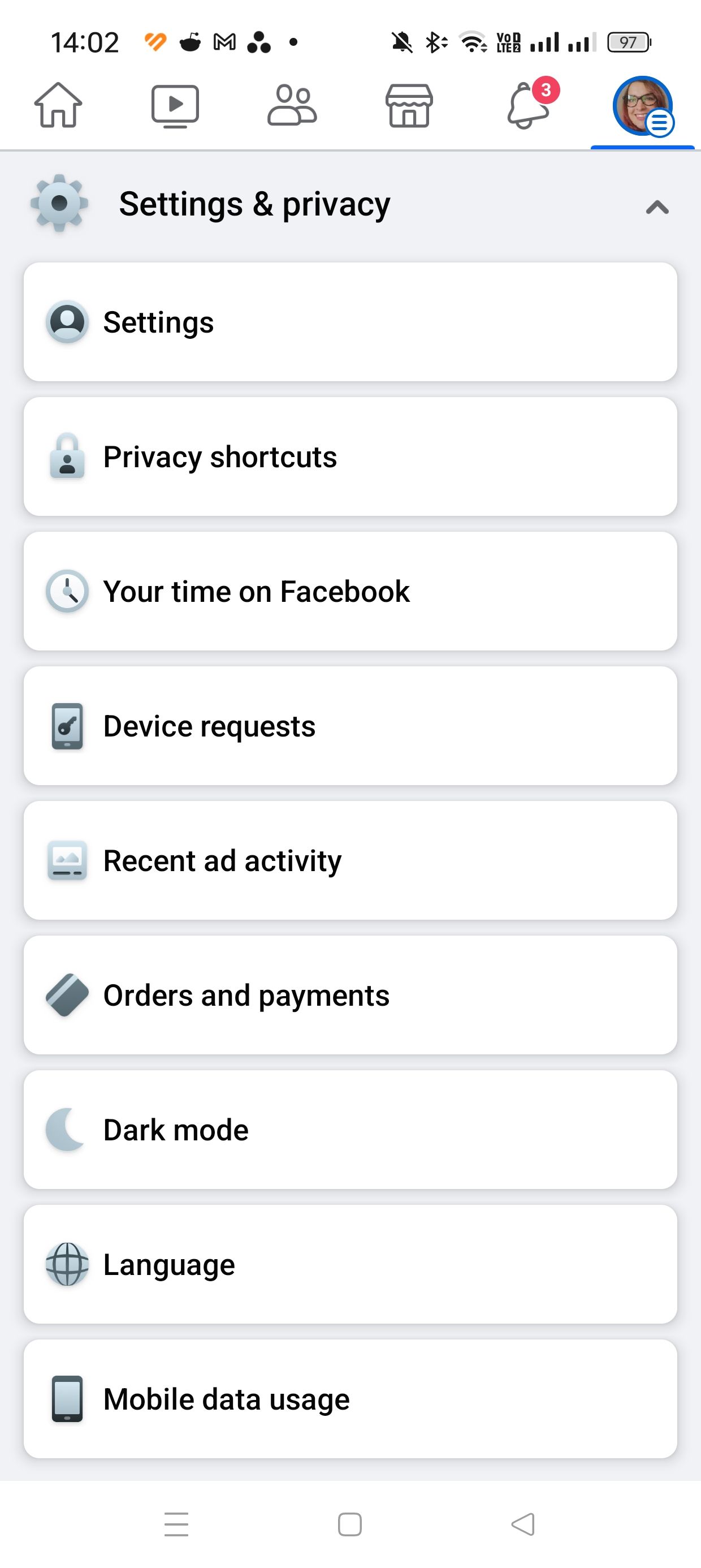Open Settings

(x=350, y=322)
